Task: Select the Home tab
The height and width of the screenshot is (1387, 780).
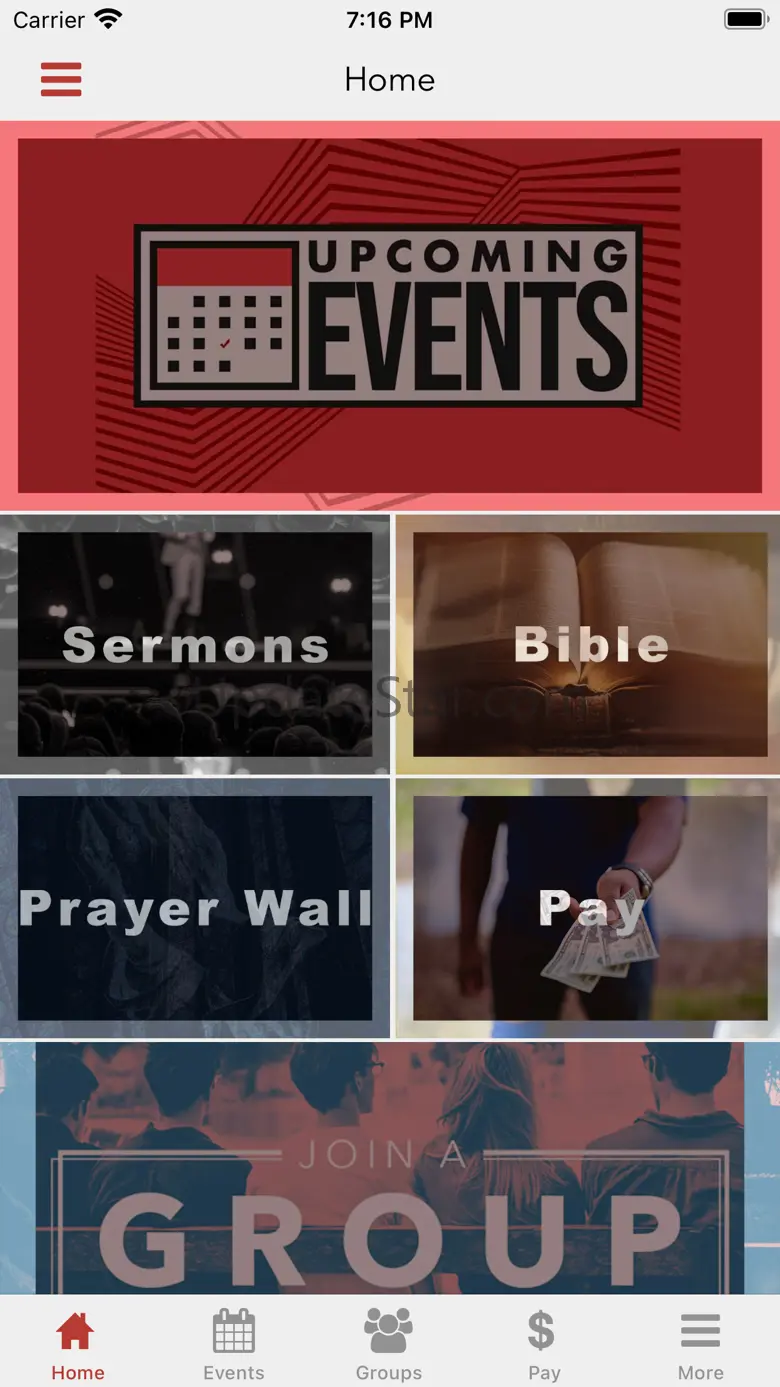Action: click(77, 1345)
